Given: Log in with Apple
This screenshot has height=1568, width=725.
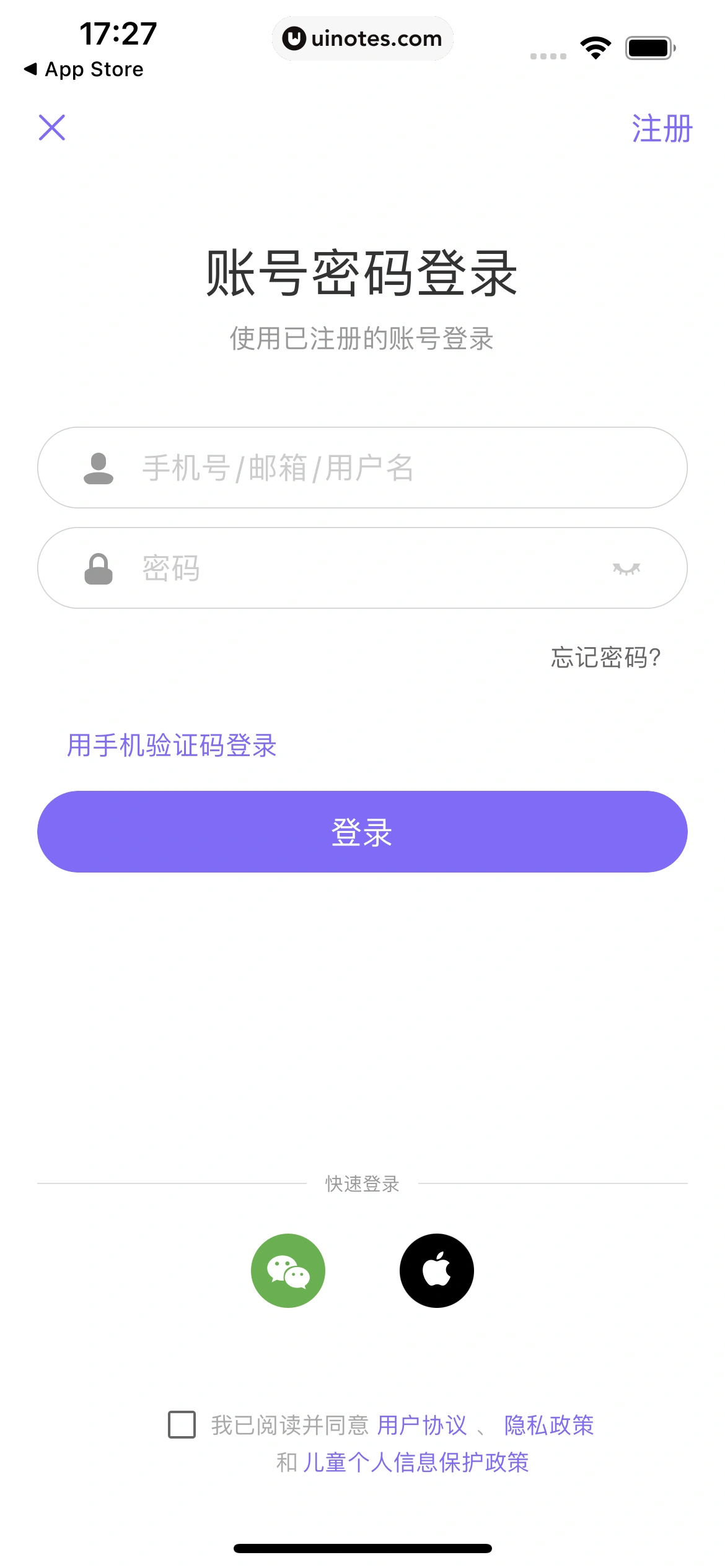Looking at the screenshot, I should click(436, 1270).
